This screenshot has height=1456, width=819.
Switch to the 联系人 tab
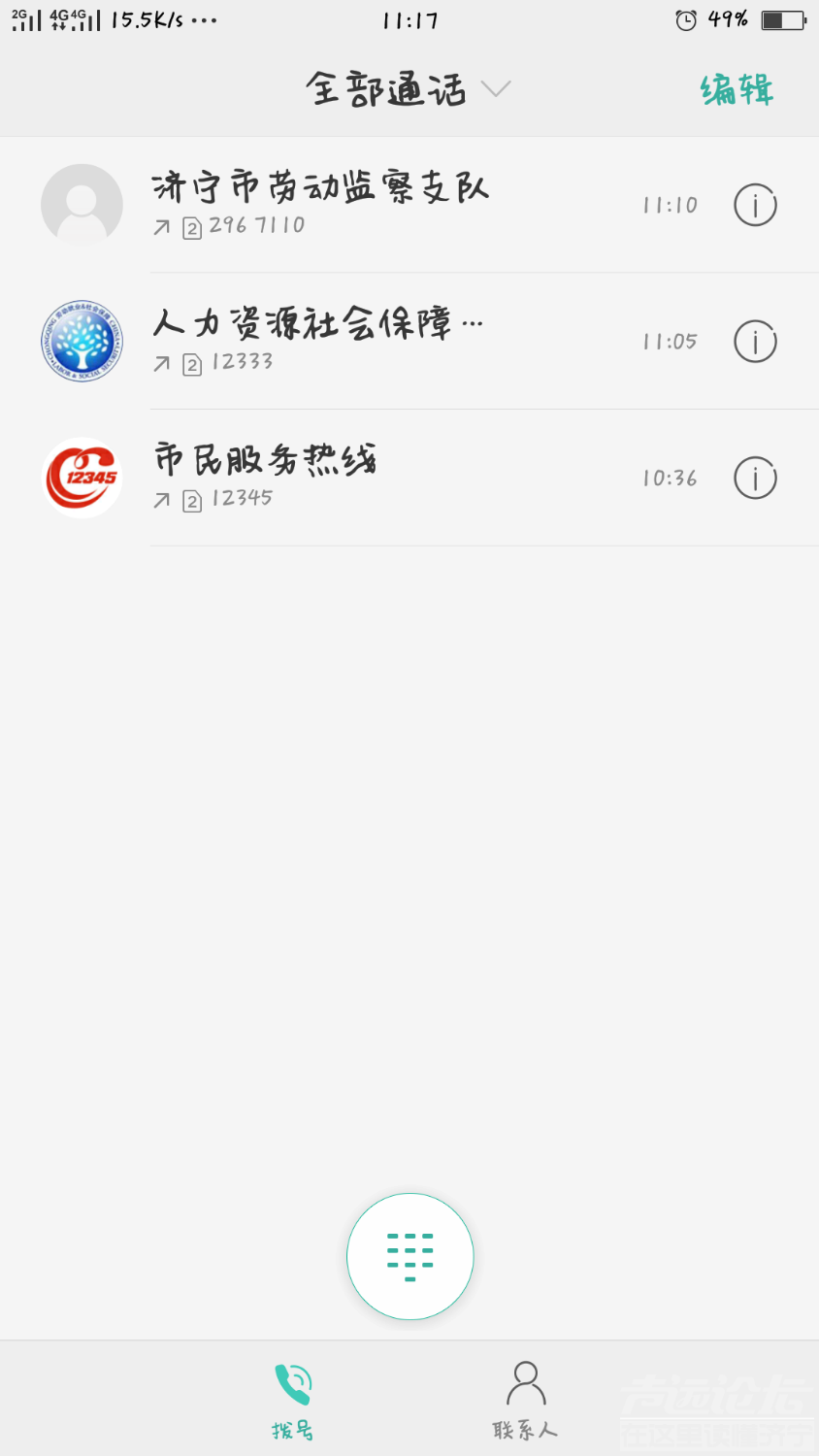(525, 1398)
